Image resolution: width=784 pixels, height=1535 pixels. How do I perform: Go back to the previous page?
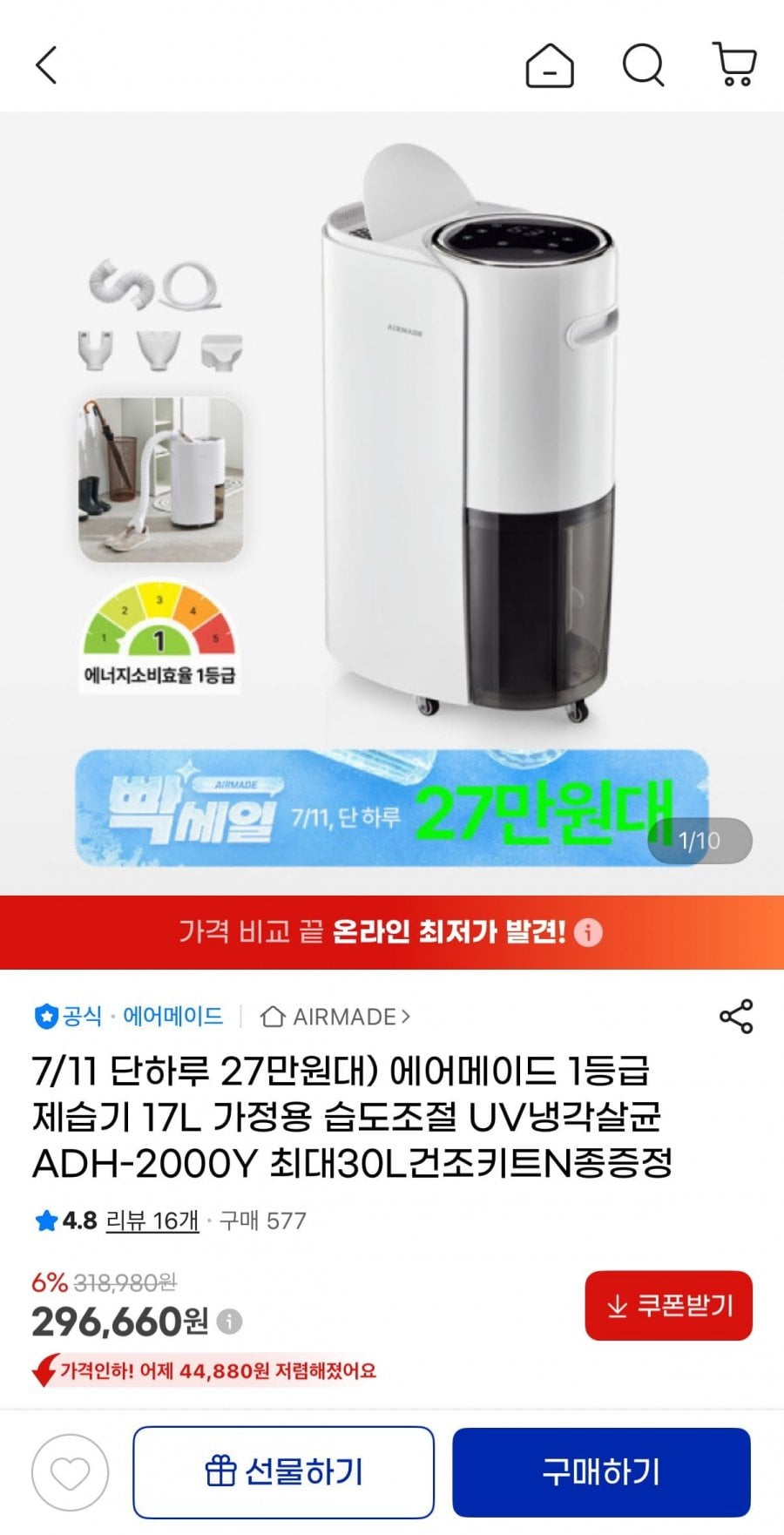[x=46, y=65]
